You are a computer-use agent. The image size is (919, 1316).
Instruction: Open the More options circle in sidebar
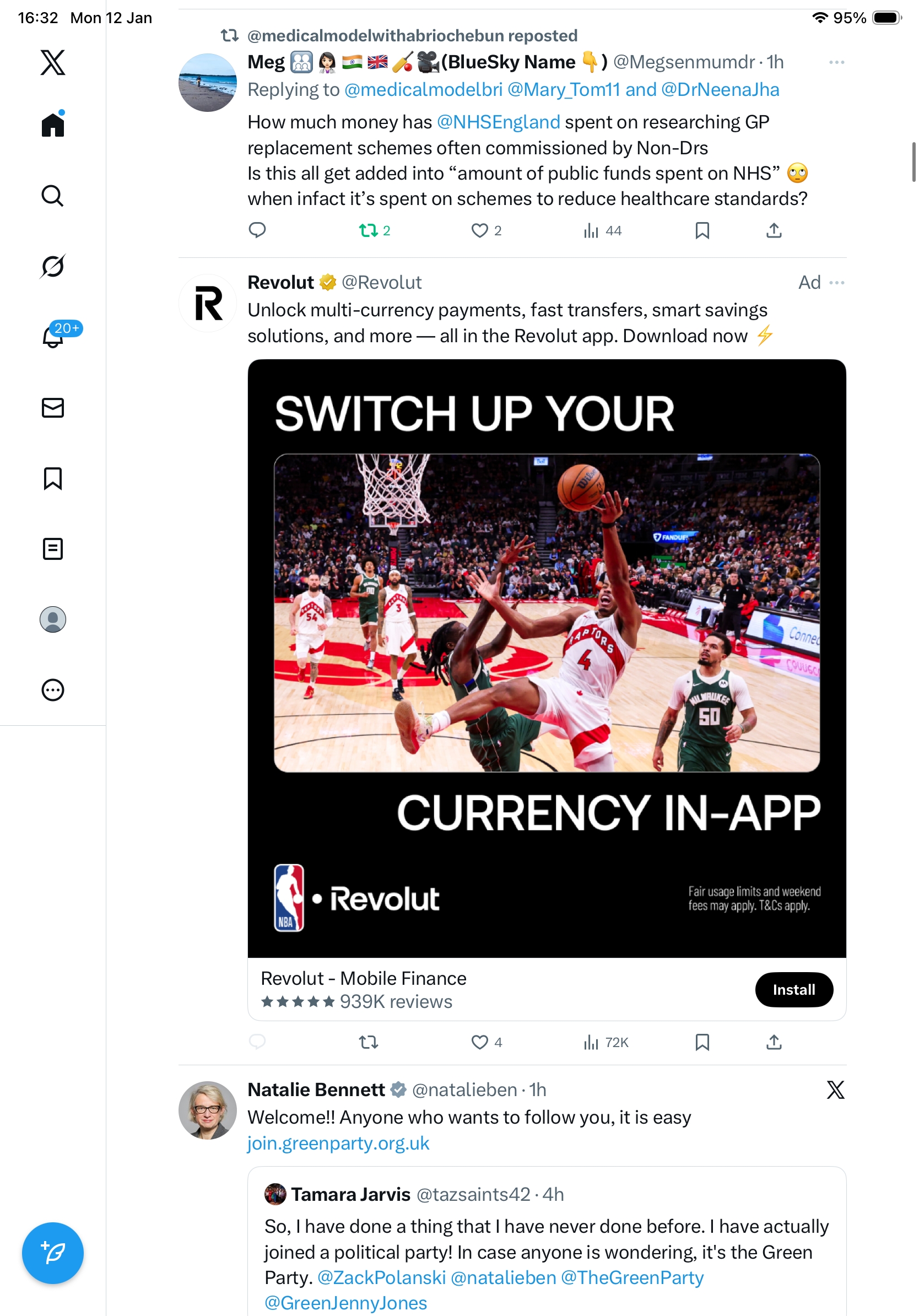(x=53, y=690)
